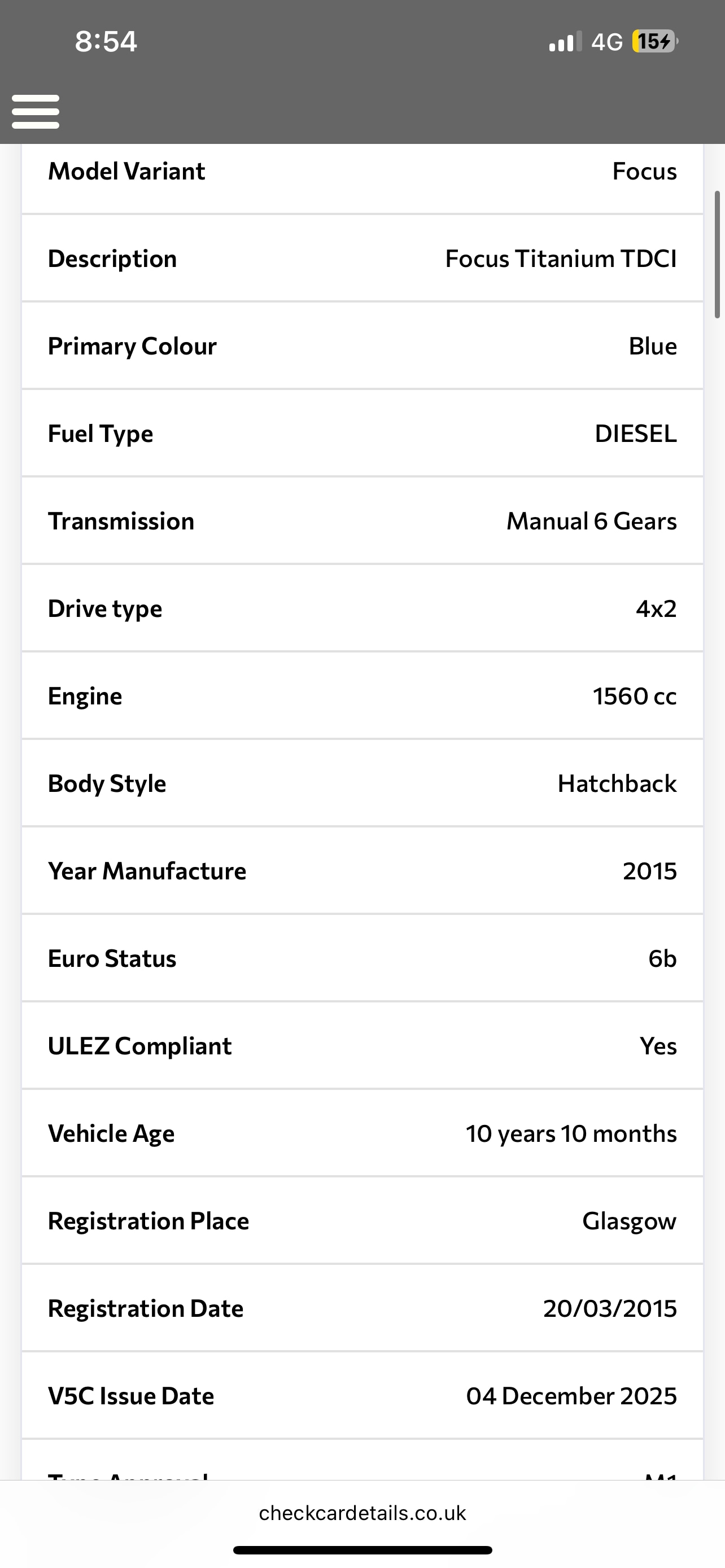The image size is (725, 1568).
Task: Select the Fuel Type DIESEL row
Action: 362,433
